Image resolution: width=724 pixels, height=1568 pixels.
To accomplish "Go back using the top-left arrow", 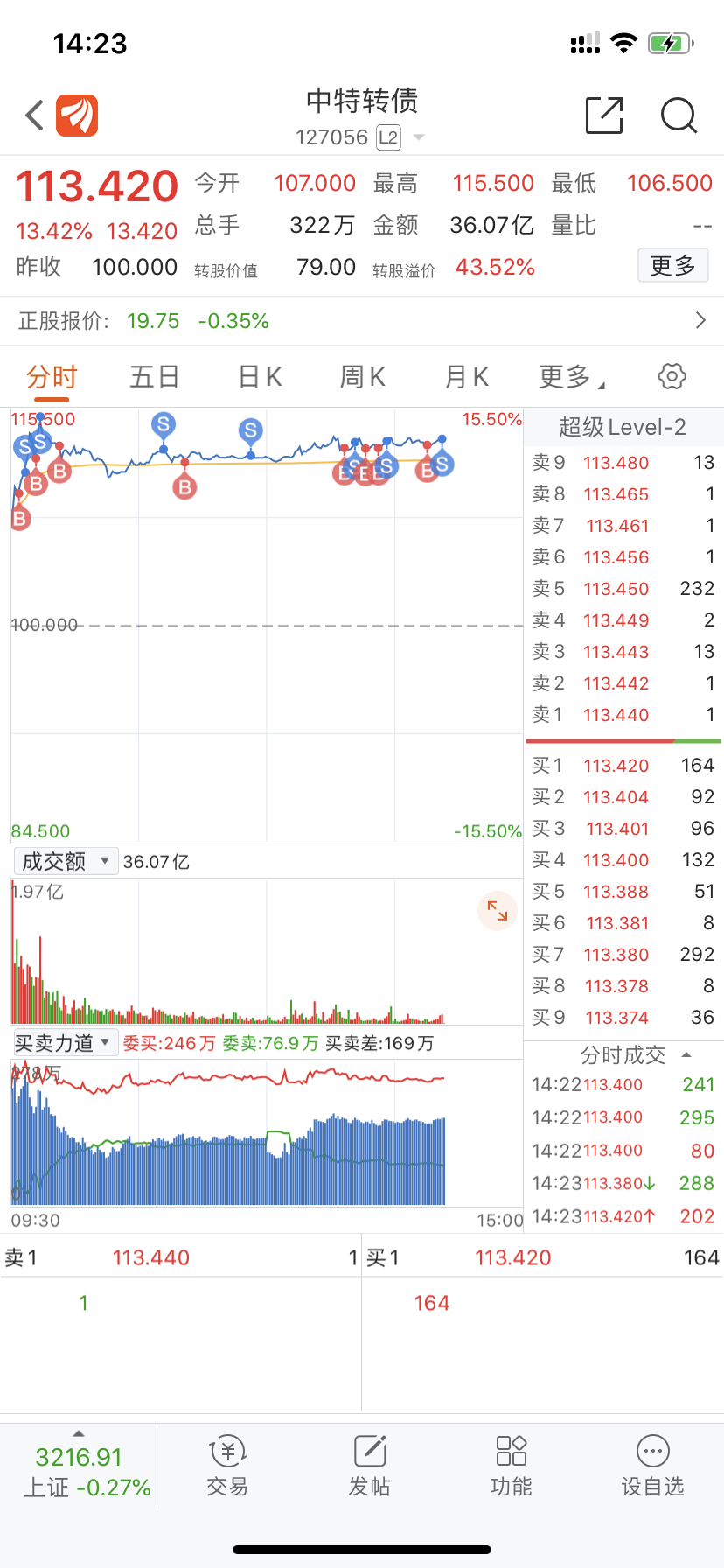I will (x=35, y=115).
